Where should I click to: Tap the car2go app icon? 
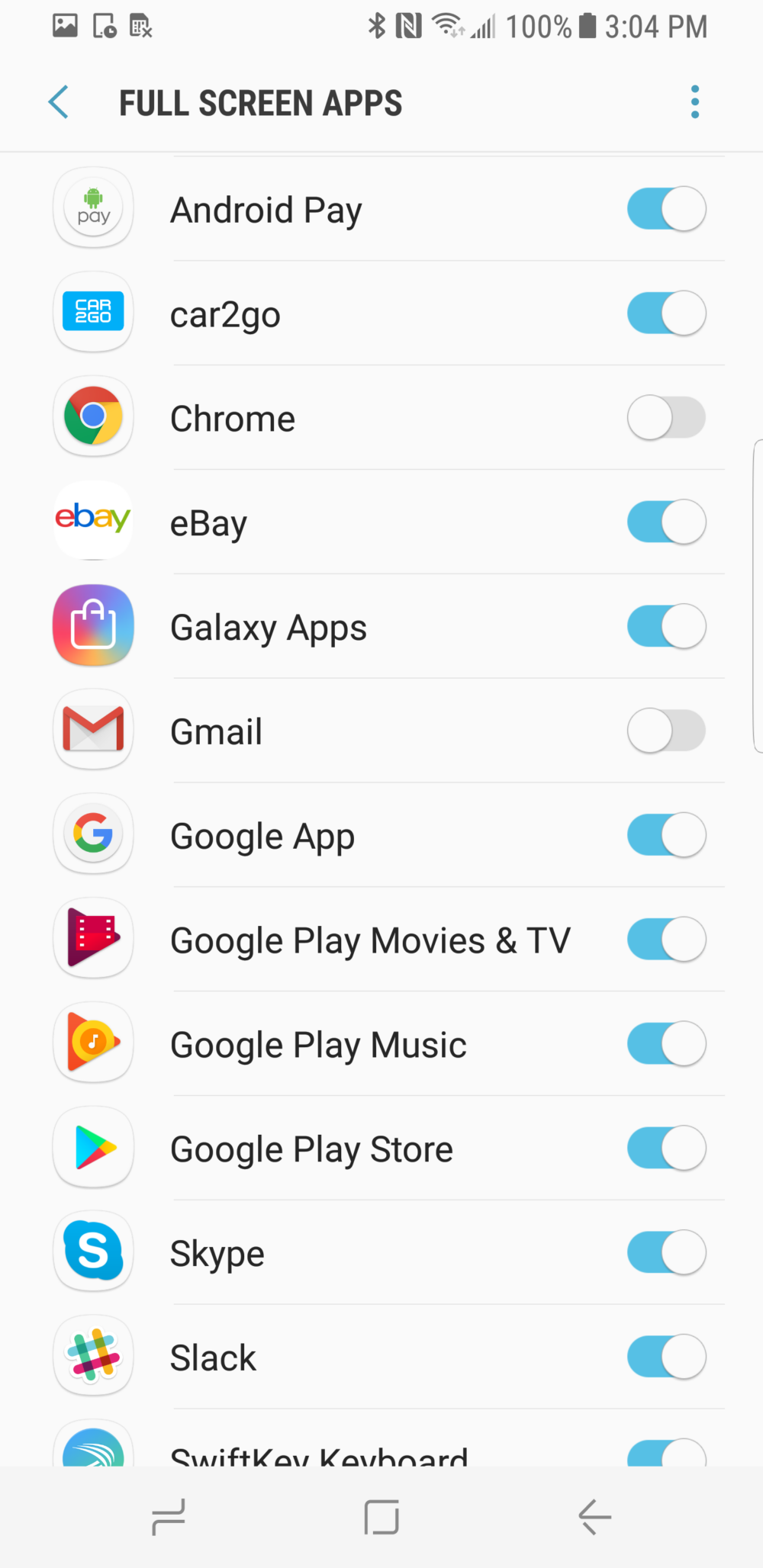pos(92,312)
